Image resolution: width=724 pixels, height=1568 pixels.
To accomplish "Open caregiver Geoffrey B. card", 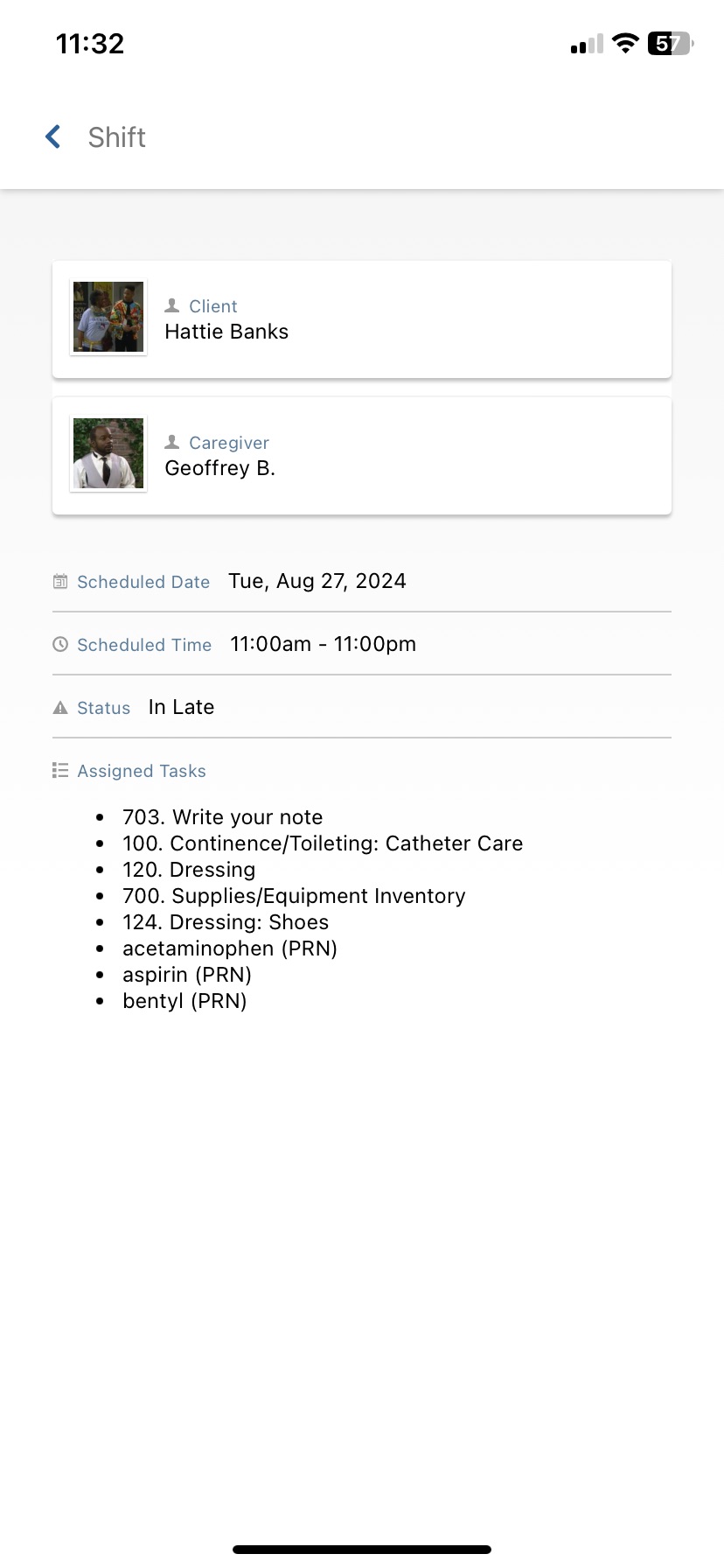I will click(362, 456).
